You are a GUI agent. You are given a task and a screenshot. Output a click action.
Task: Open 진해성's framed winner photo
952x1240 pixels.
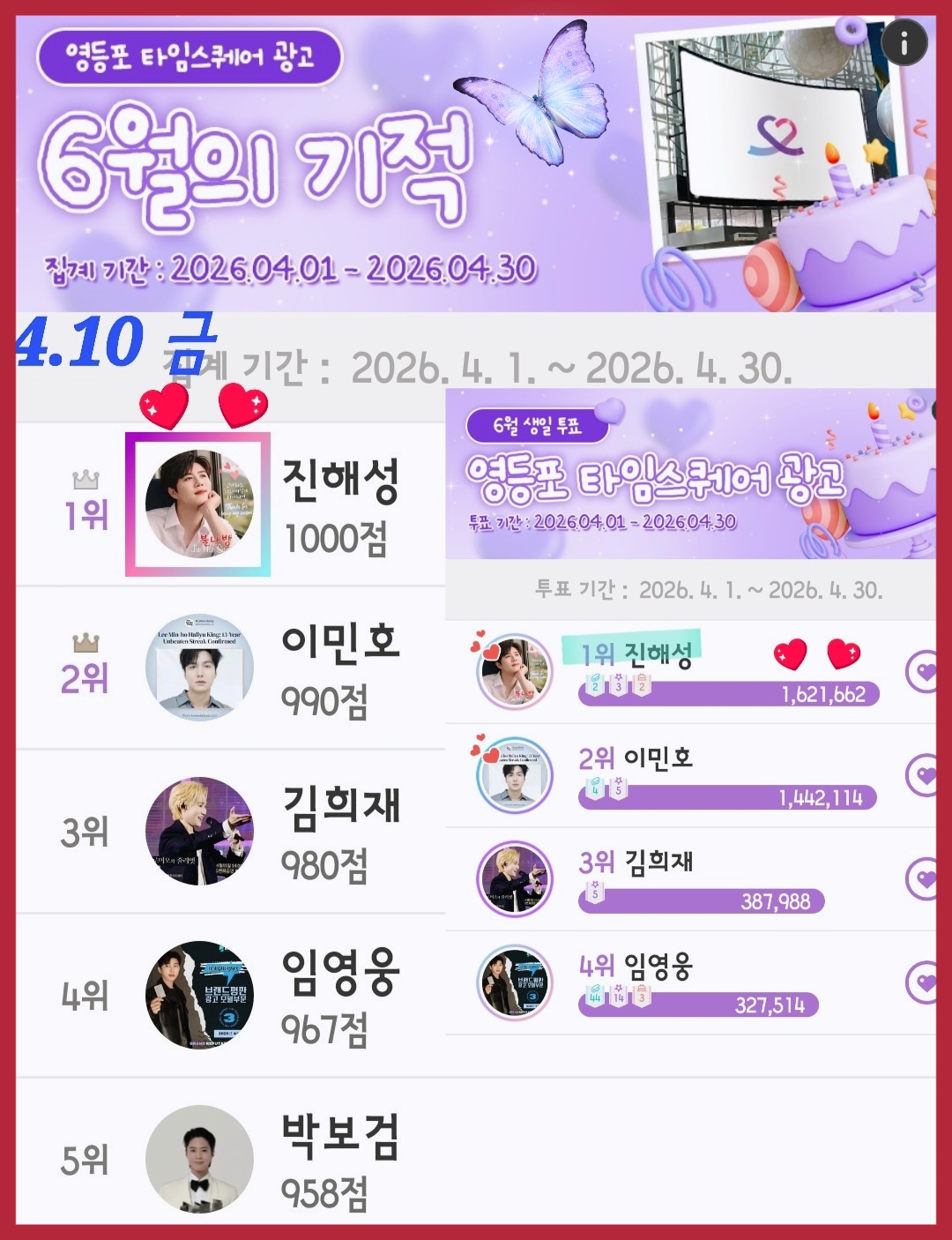coord(196,503)
